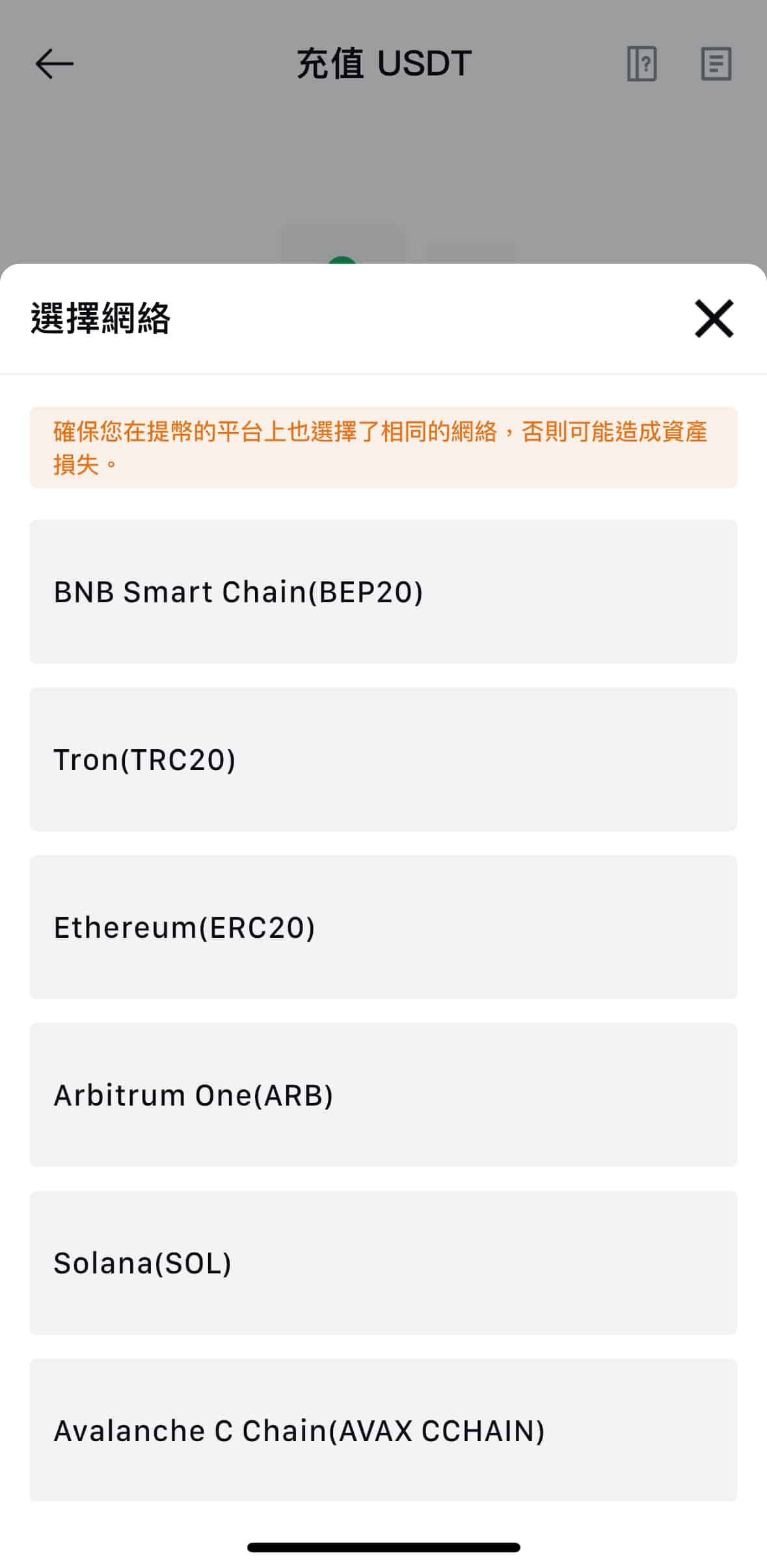767x1568 pixels.
Task: Choose Tron(TRC20) network
Action: 383,760
